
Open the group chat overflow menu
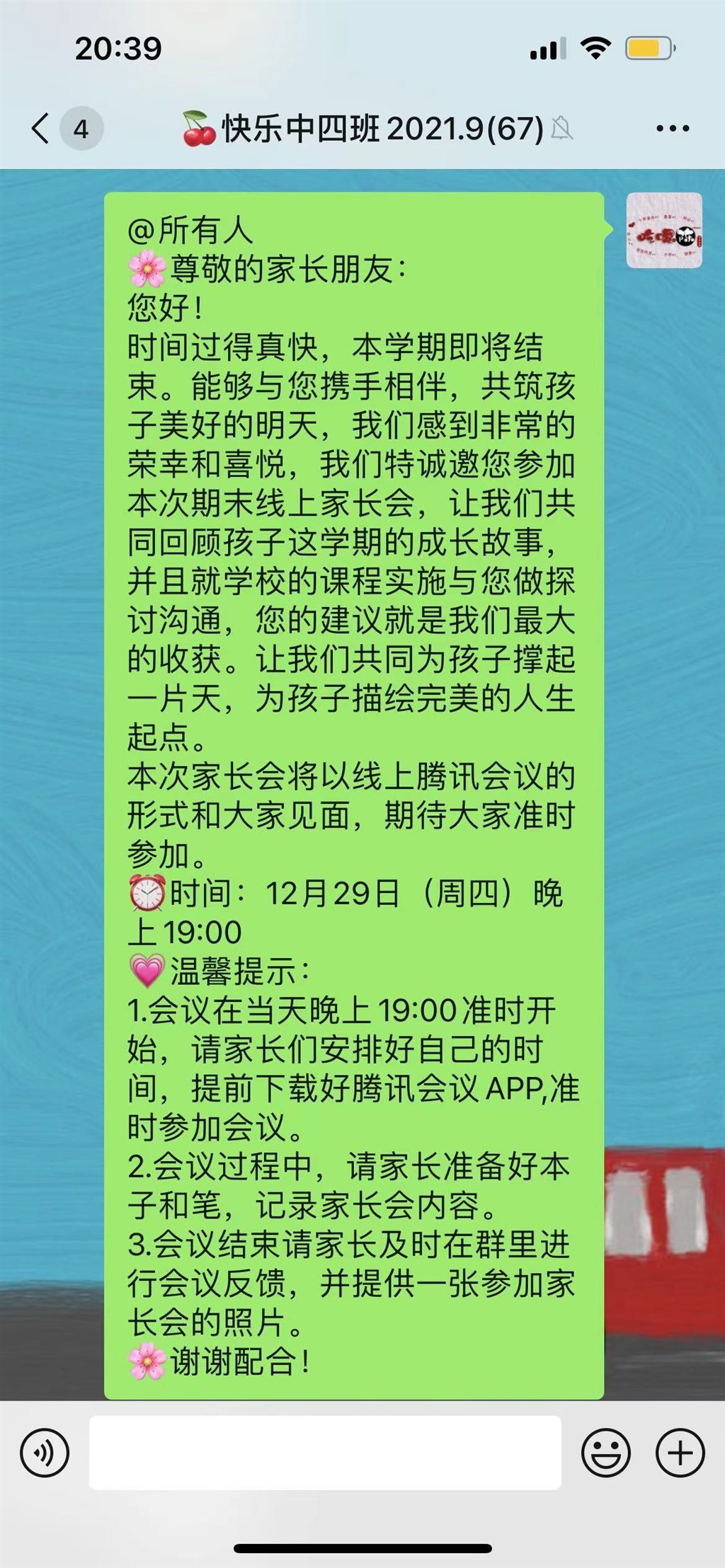(x=672, y=129)
